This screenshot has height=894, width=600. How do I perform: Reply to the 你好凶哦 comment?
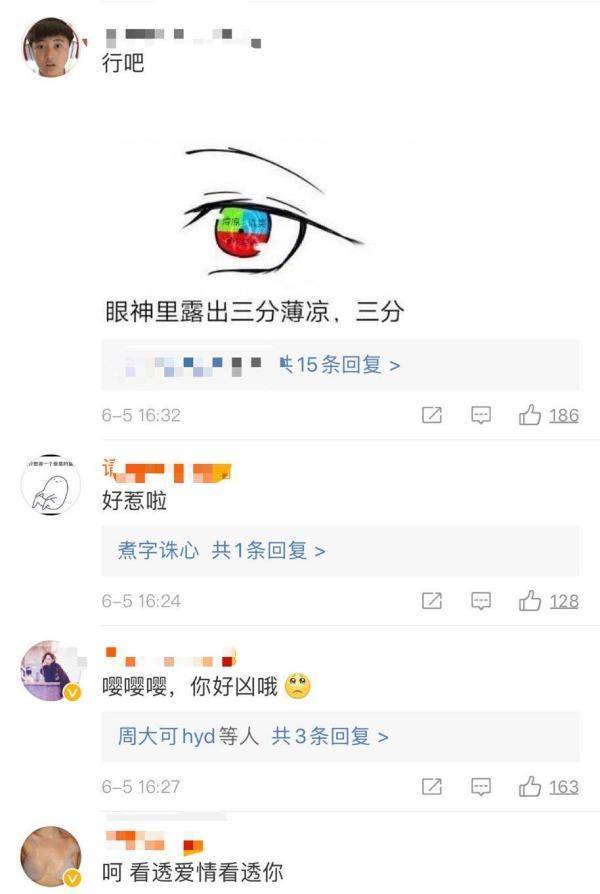click(x=481, y=787)
